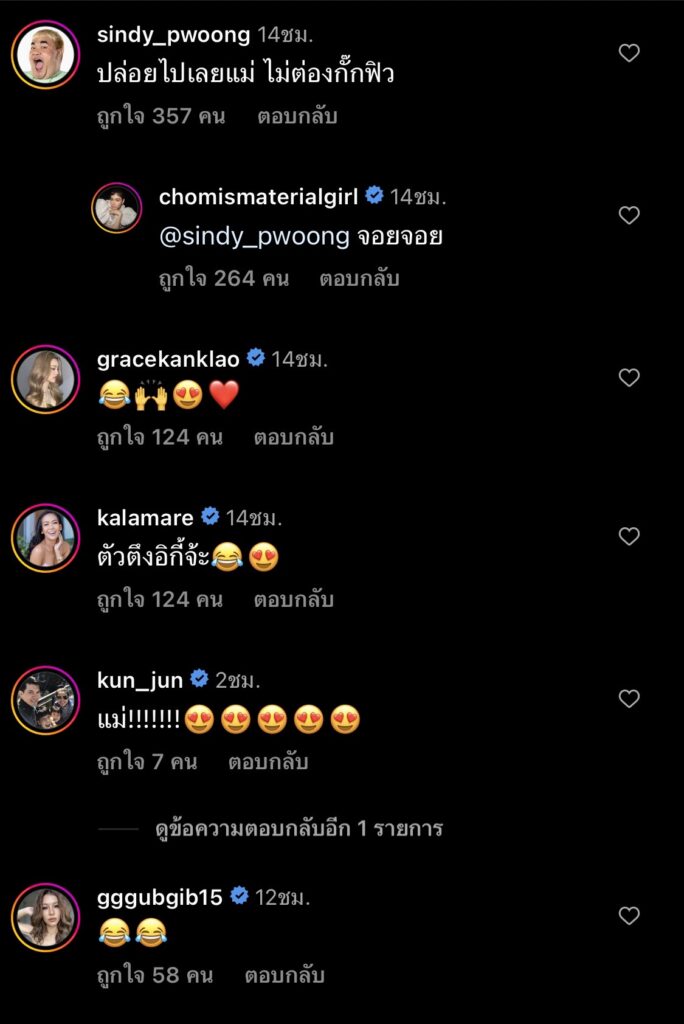Screen dimensions: 684x1024
Task: Like gggubgib15's comment
Action: click(629, 915)
